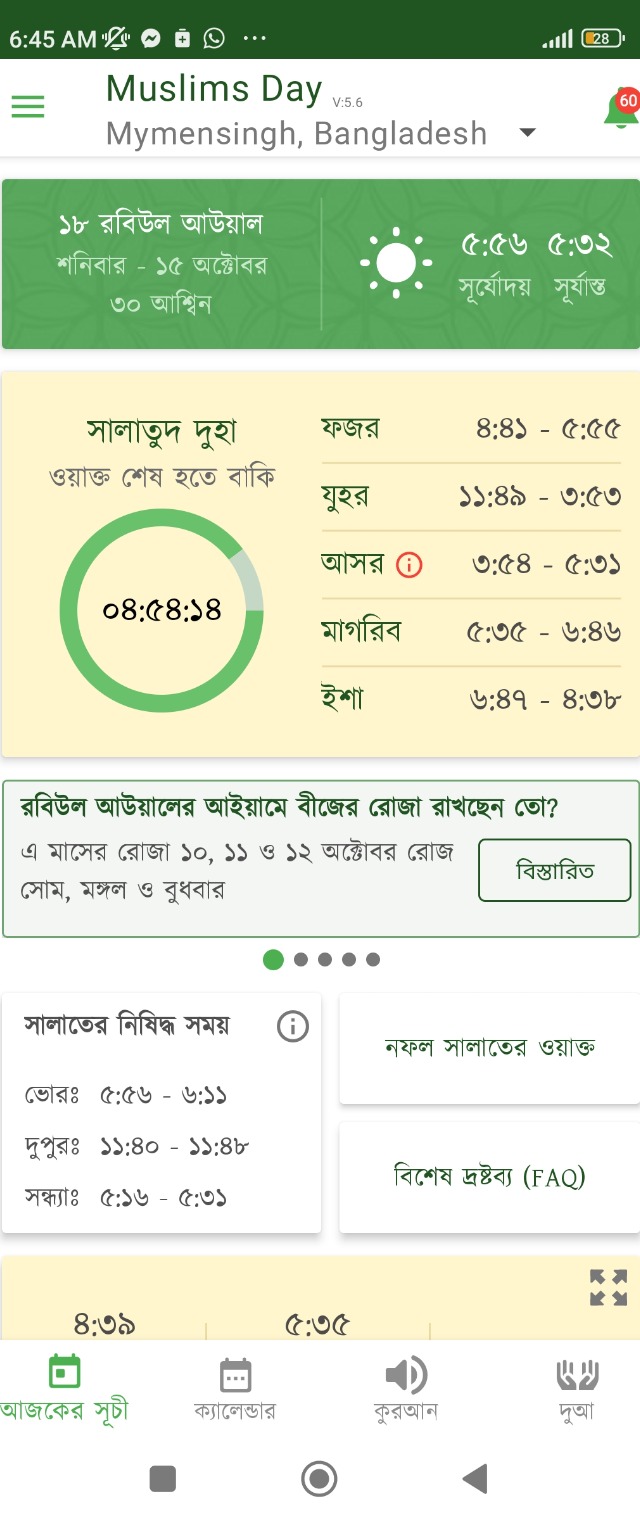640x1520 pixels.
Task: Tap the বিস্তারিত button
Action: pyautogui.click(x=554, y=870)
